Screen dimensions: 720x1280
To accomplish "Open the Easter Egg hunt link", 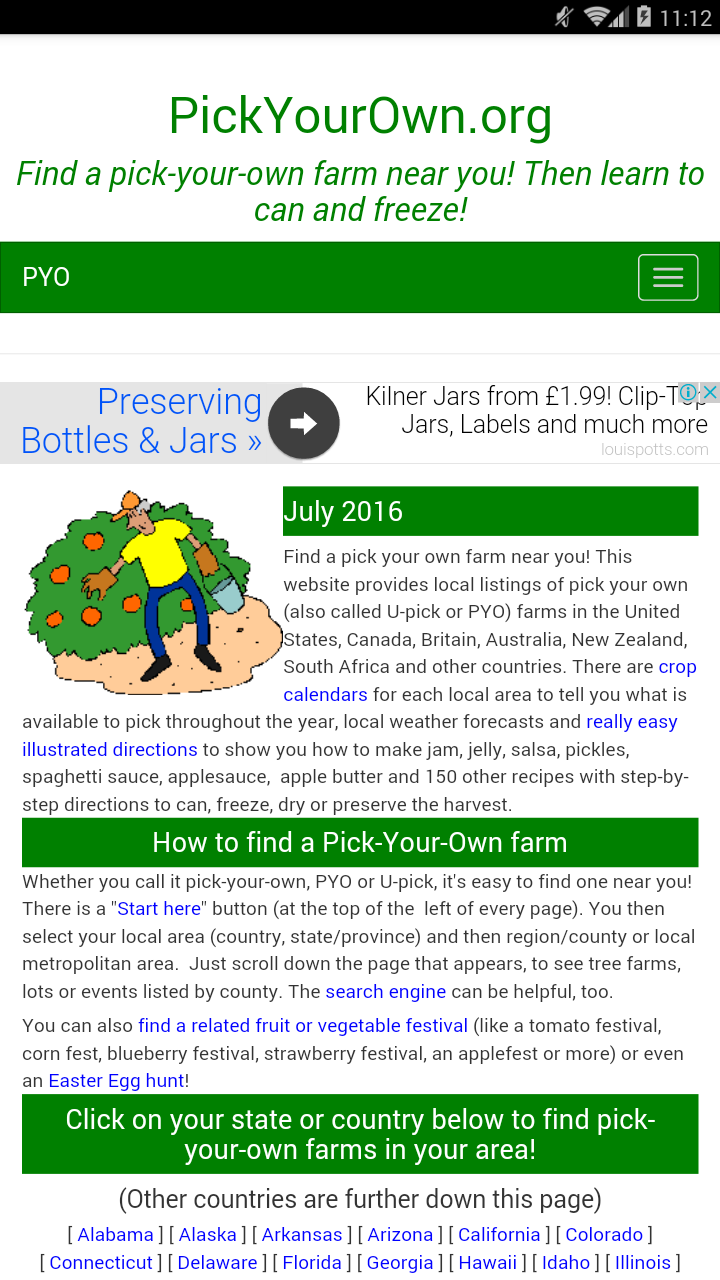I will [x=116, y=1081].
